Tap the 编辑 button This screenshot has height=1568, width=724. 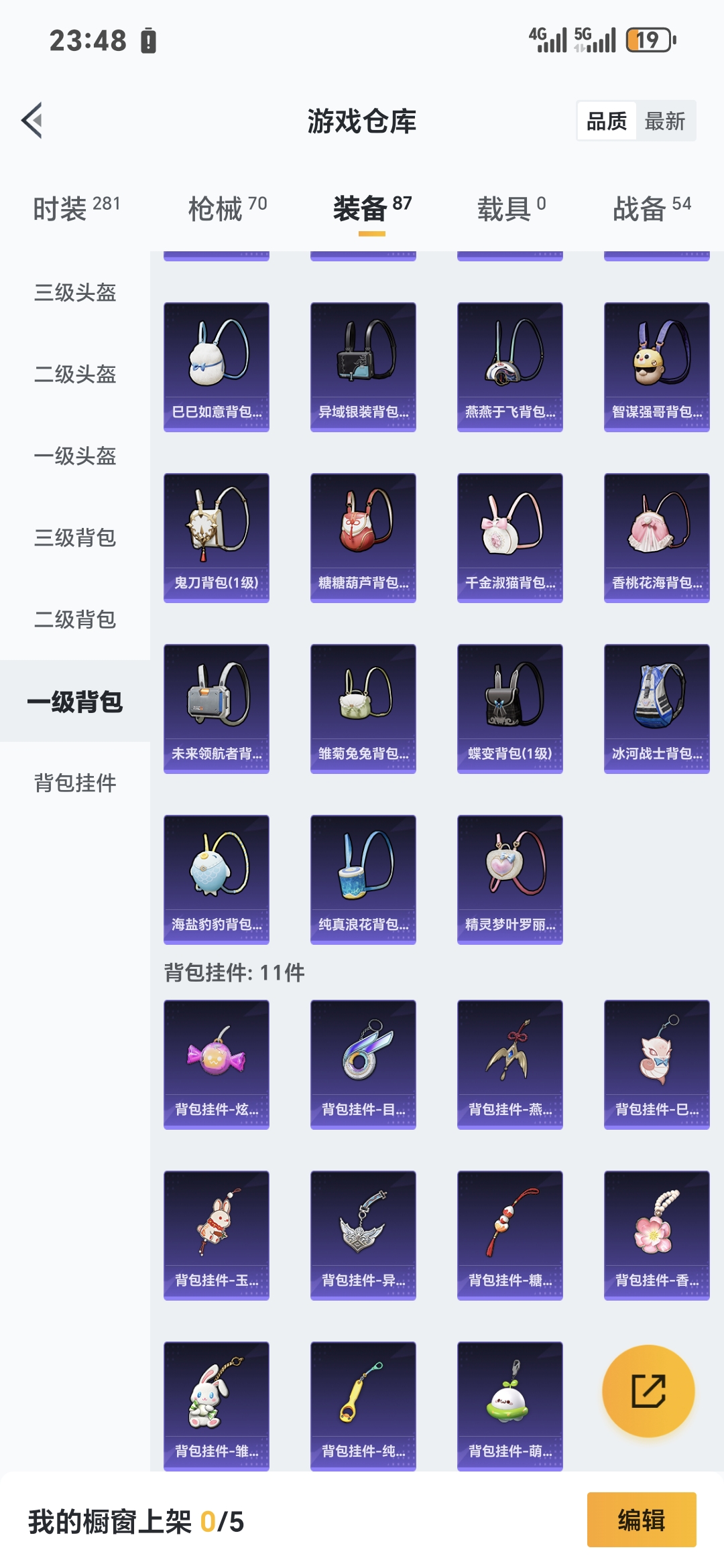(x=641, y=1520)
